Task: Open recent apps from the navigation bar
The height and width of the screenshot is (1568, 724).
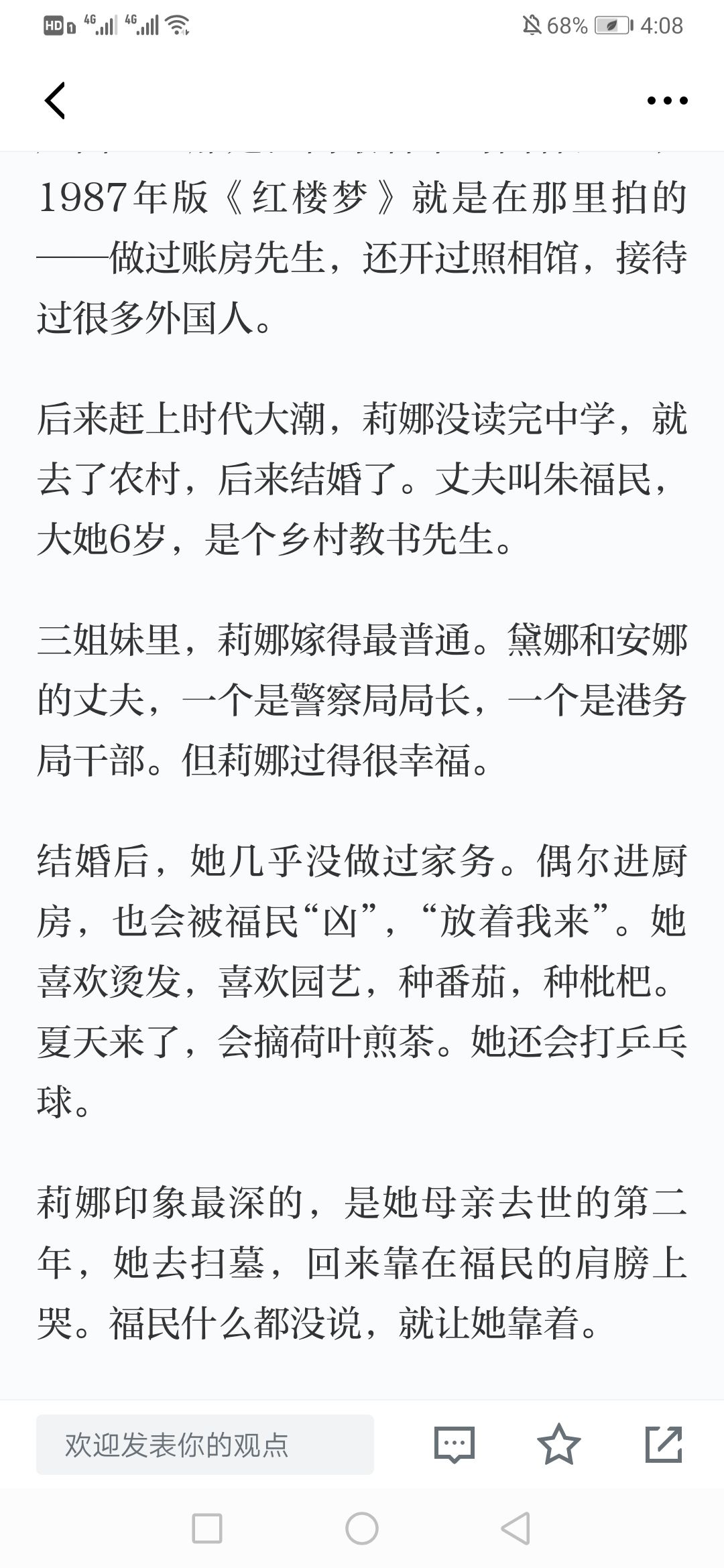Action: (x=207, y=1529)
